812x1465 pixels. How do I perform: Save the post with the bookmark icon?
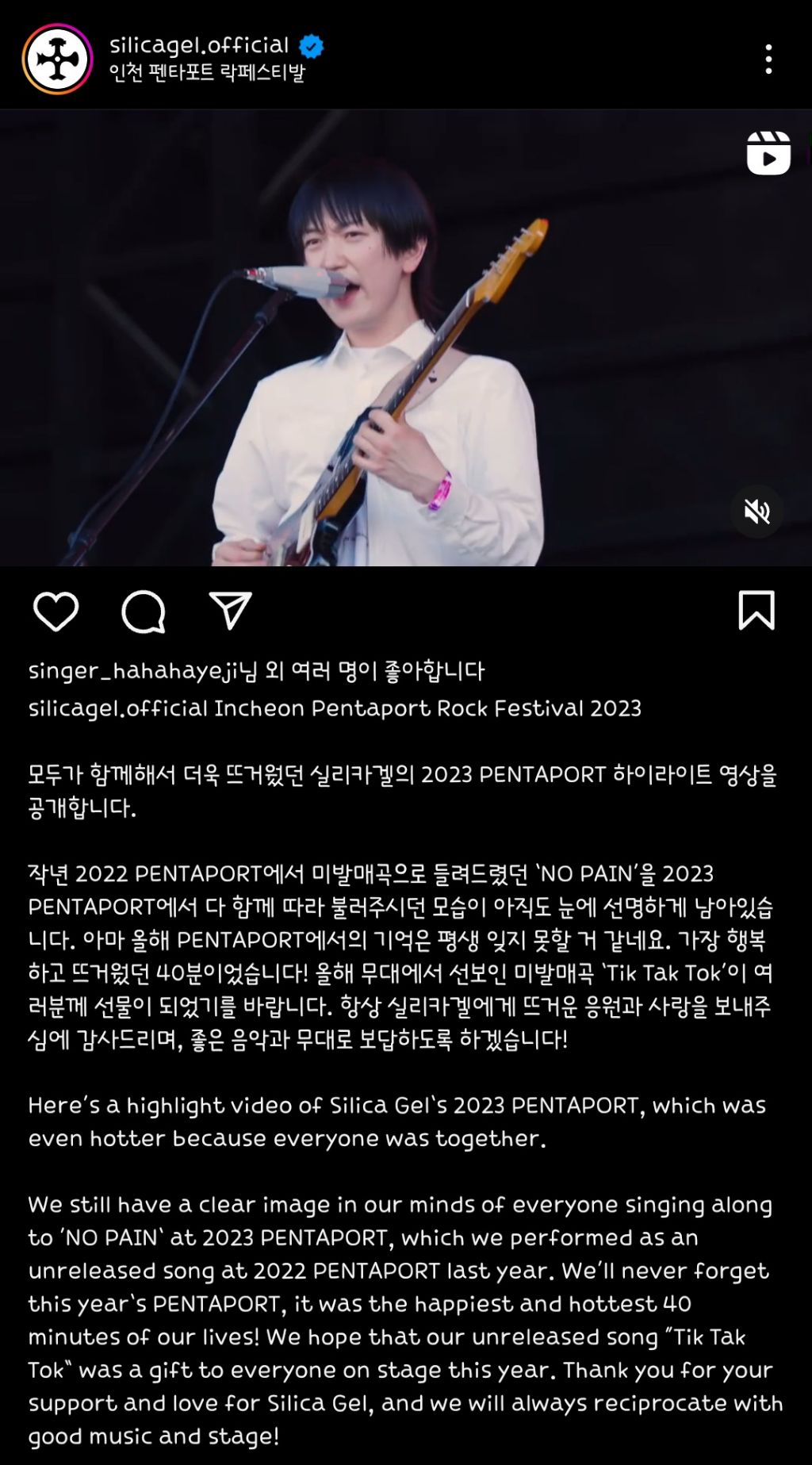[756, 611]
